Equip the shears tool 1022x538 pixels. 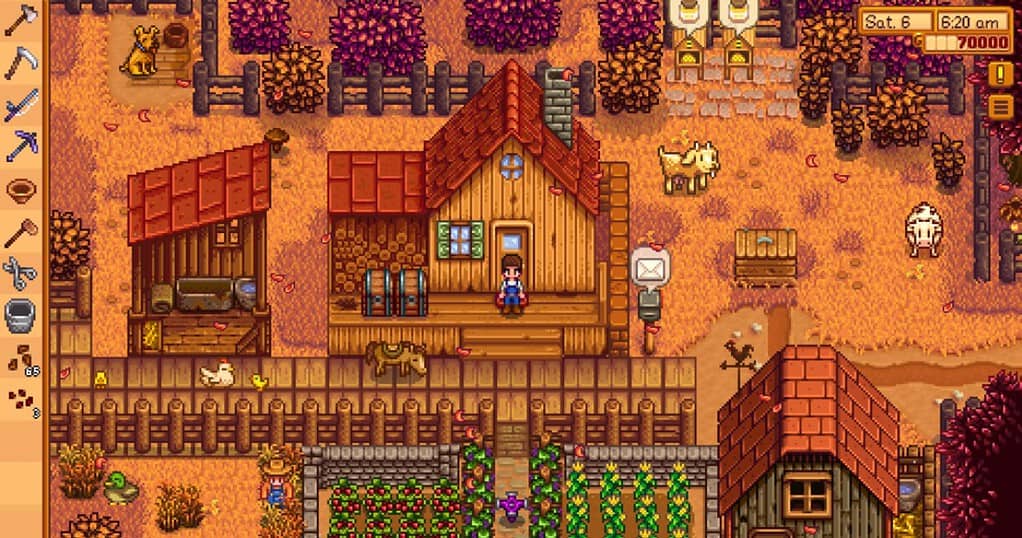click(20, 272)
